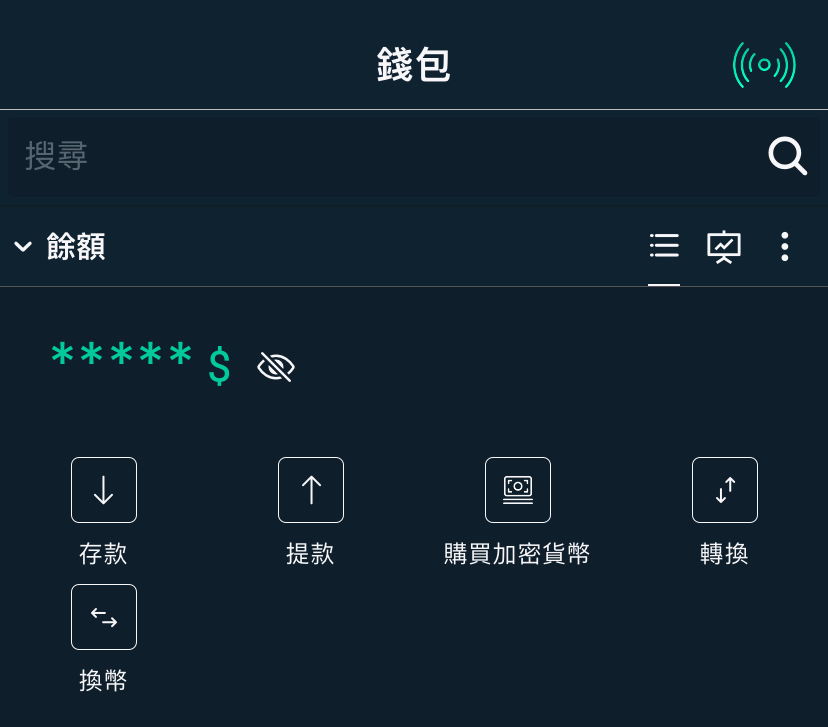
Task: Reveal the hidden balance amount
Action: coord(276,367)
